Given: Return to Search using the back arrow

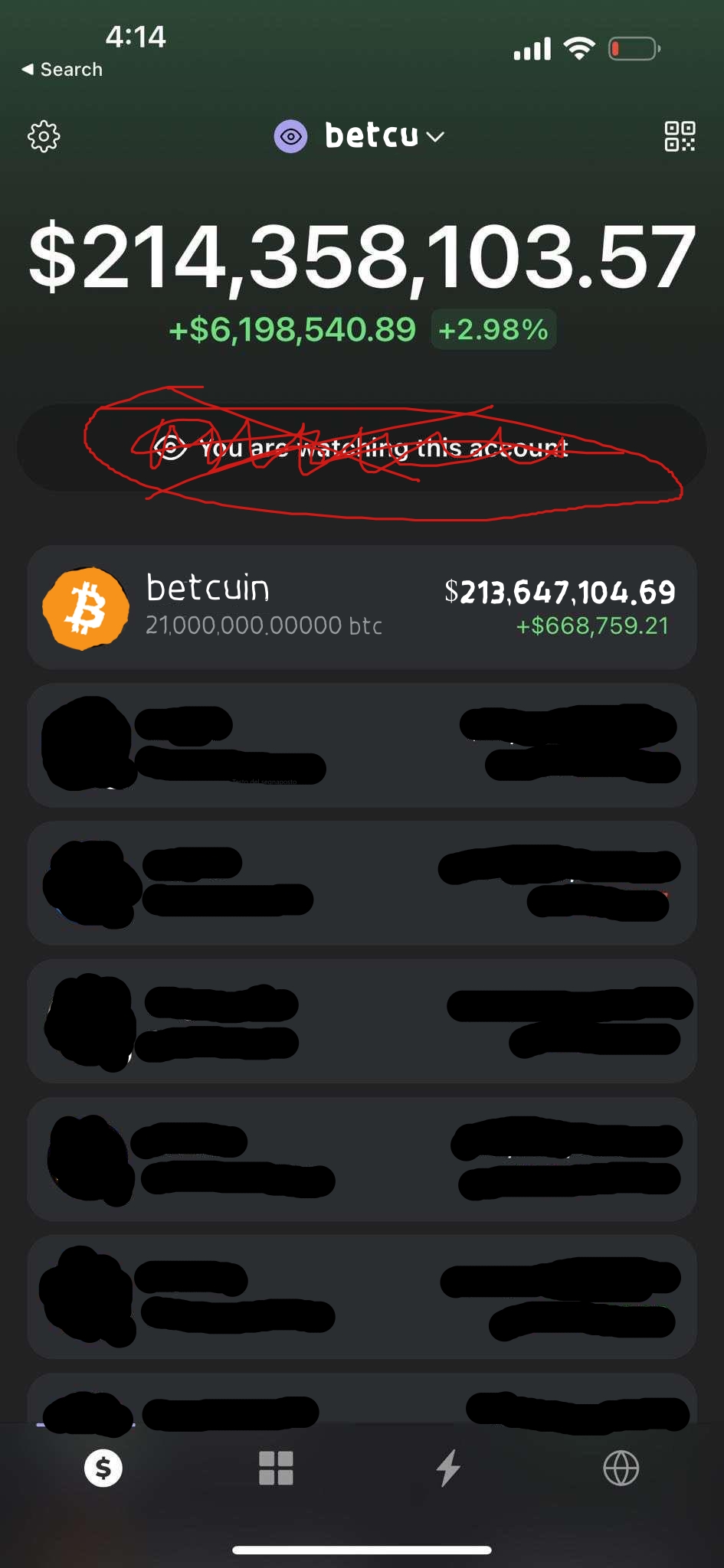Looking at the screenshot, I should click(x=61, y=70).
